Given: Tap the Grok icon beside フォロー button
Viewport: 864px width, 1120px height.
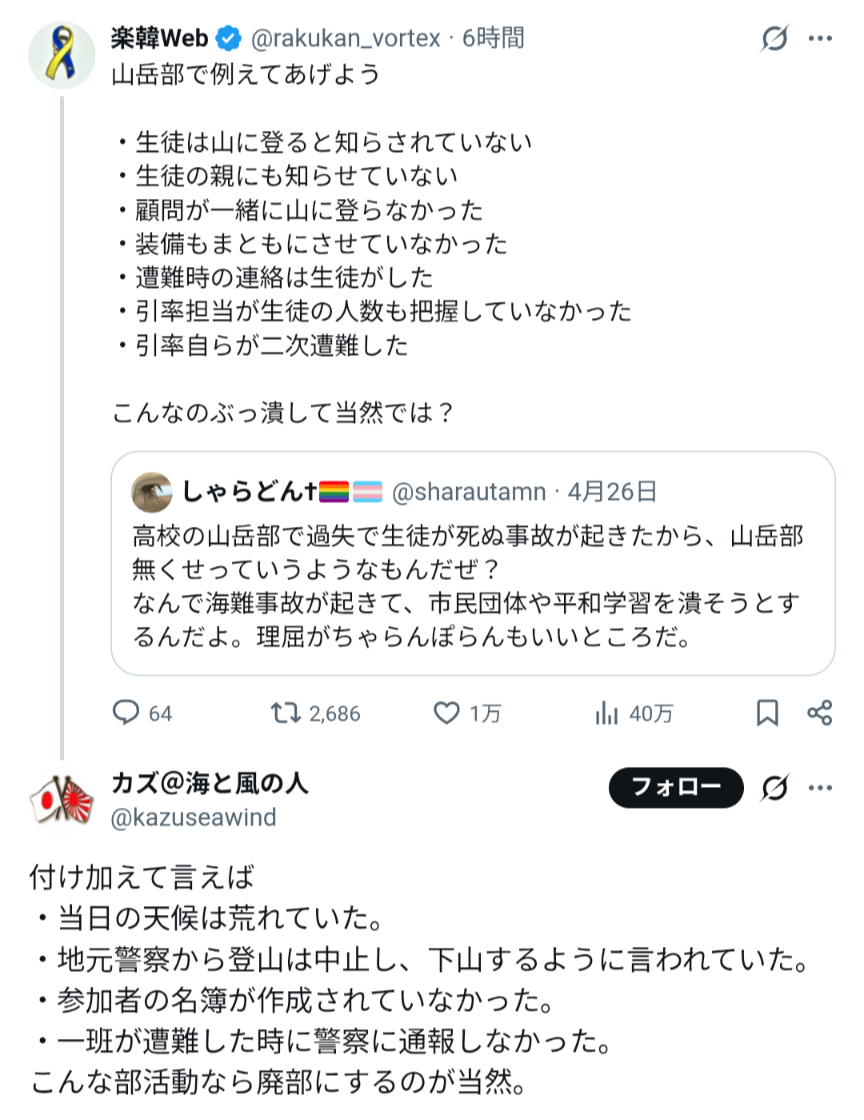Looking at the screenshot, I should click(773, 788).
